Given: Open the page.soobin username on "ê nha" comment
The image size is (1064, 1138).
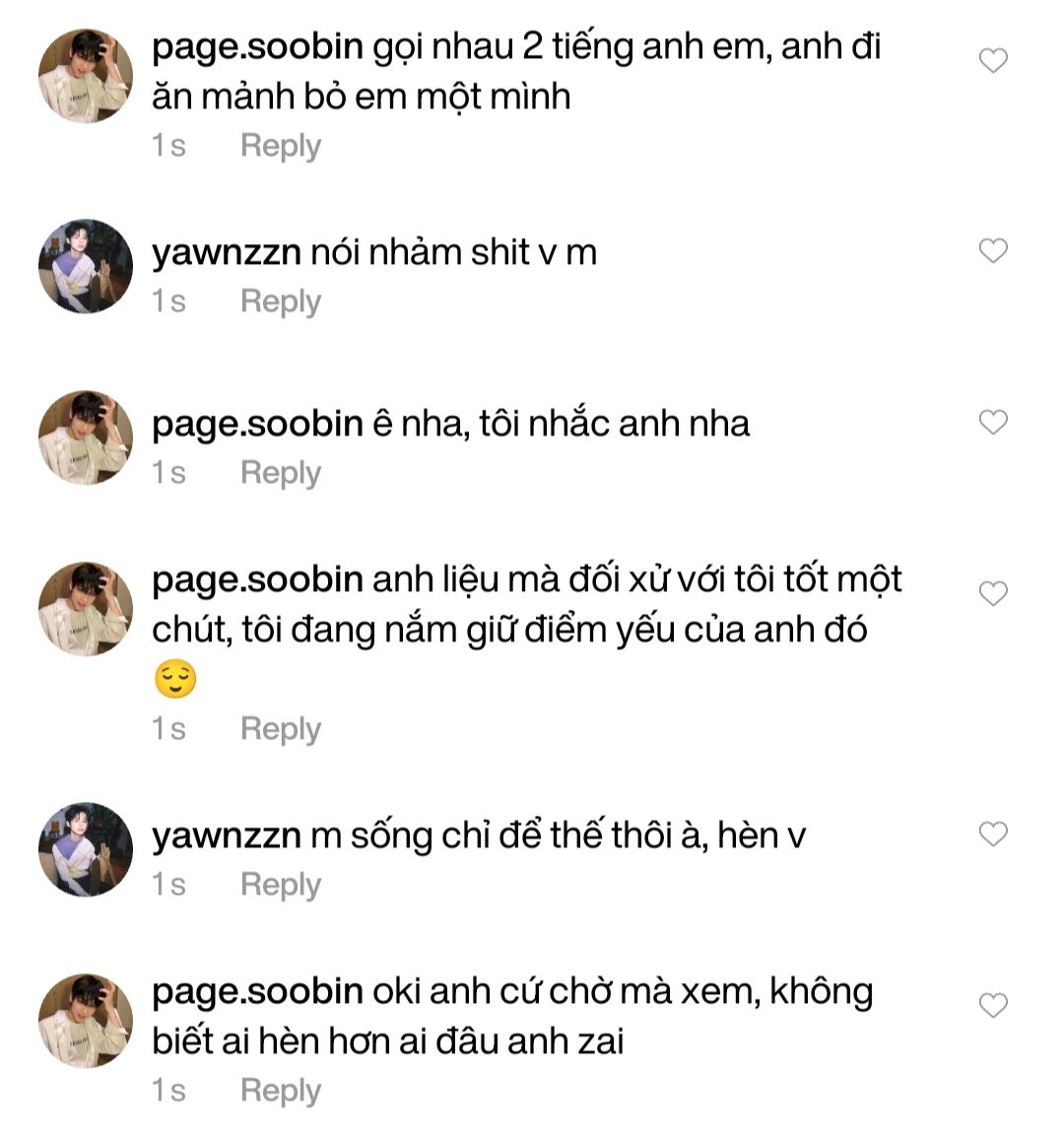Looking at the screenshot, I should (257, 424).
